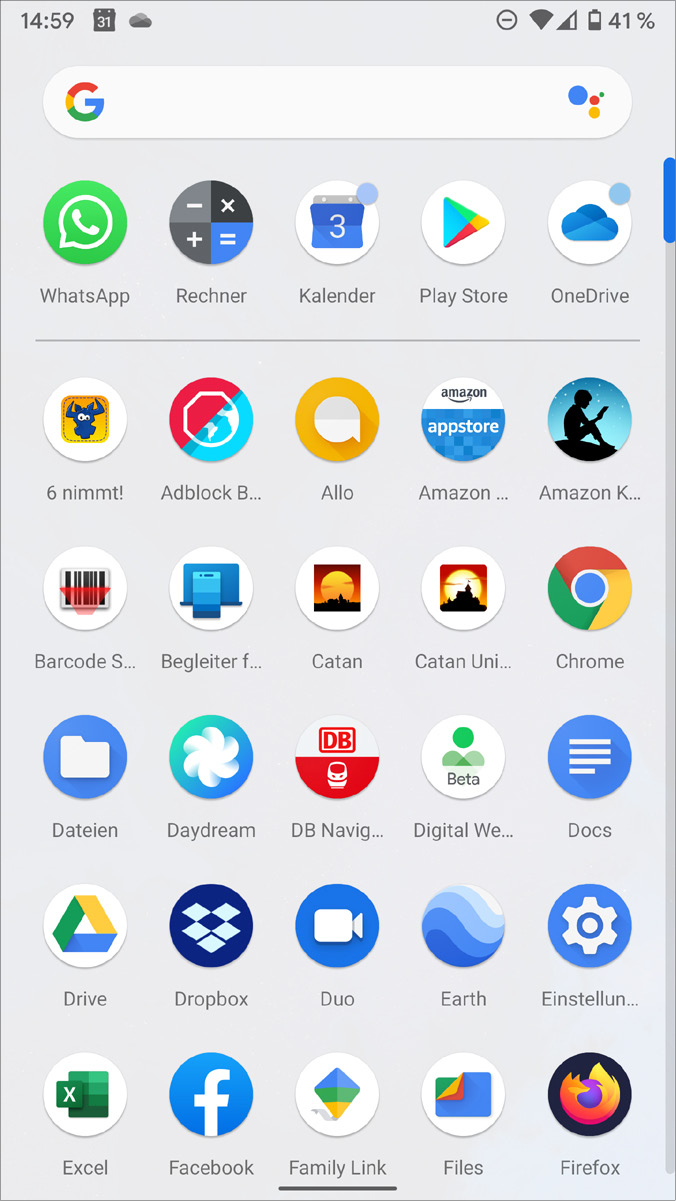Launch the Play Store
This screenshot has height=1201, width=676.
pos(463,223)
